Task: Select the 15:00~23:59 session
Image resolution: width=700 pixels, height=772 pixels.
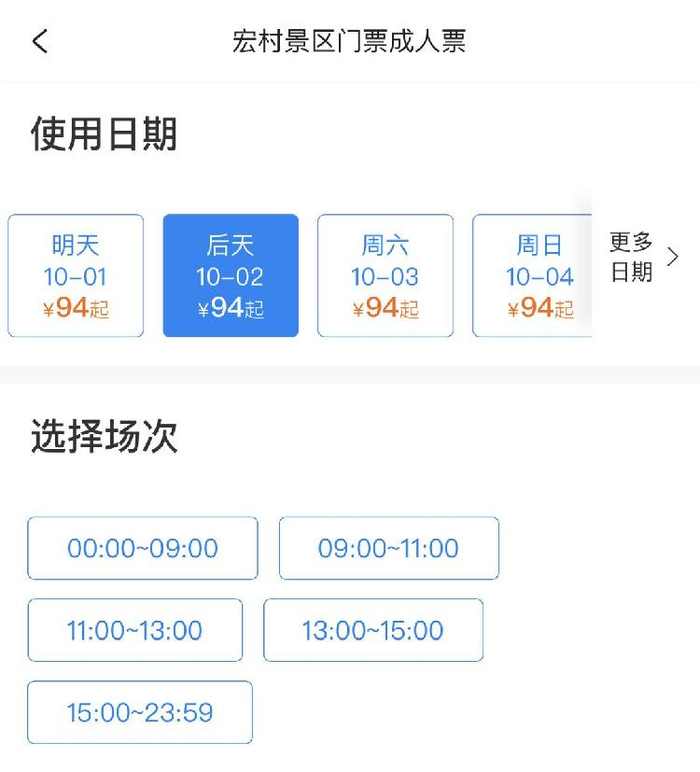Action: [x=140, y=712]
